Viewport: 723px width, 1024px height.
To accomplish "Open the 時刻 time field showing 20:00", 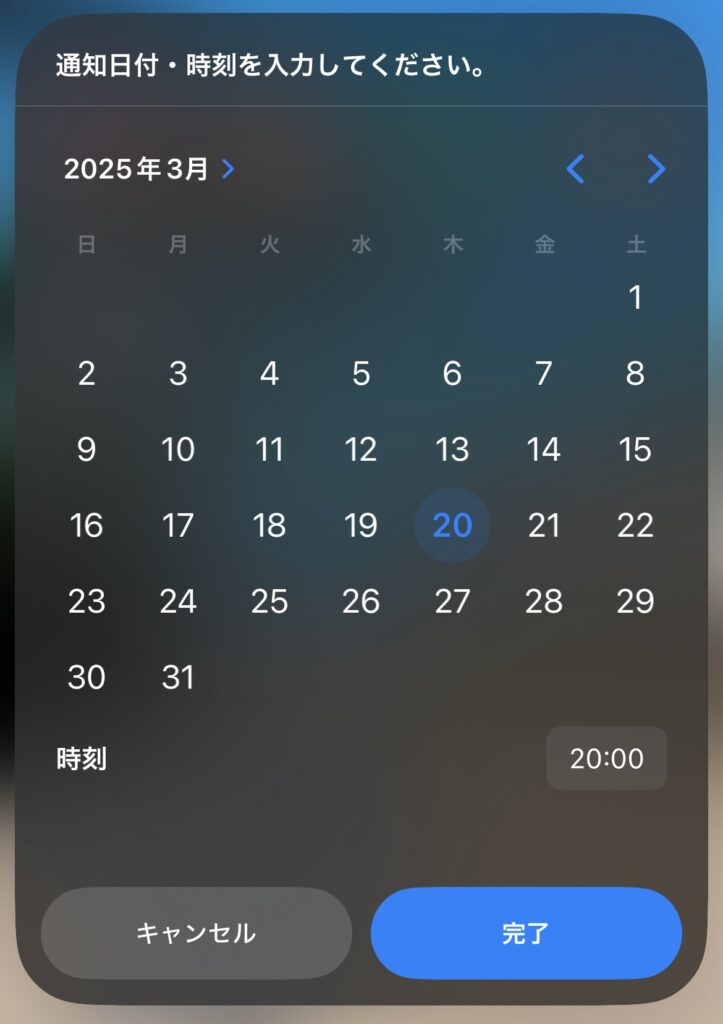I will click(606, 759).
